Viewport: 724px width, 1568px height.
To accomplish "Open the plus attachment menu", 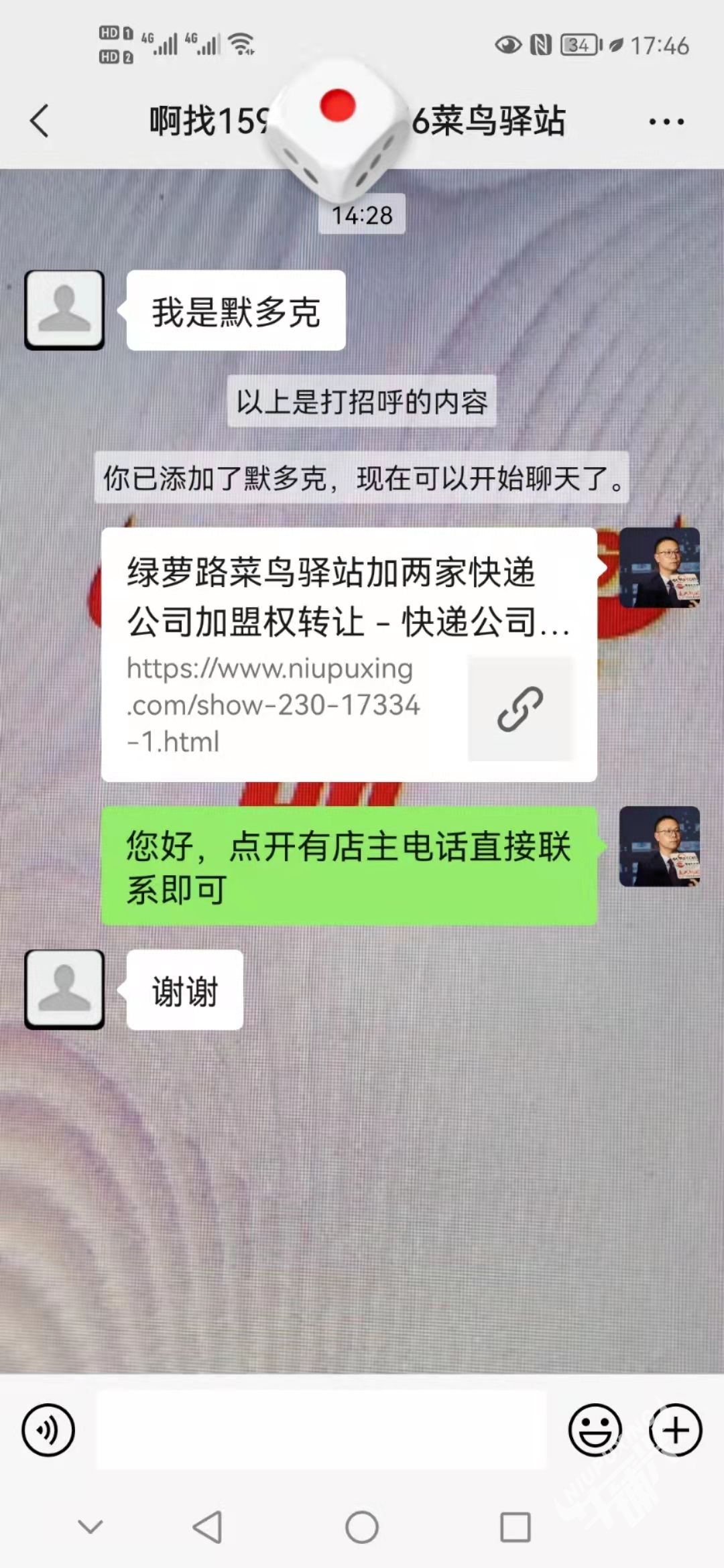I will coord(675,1430).
